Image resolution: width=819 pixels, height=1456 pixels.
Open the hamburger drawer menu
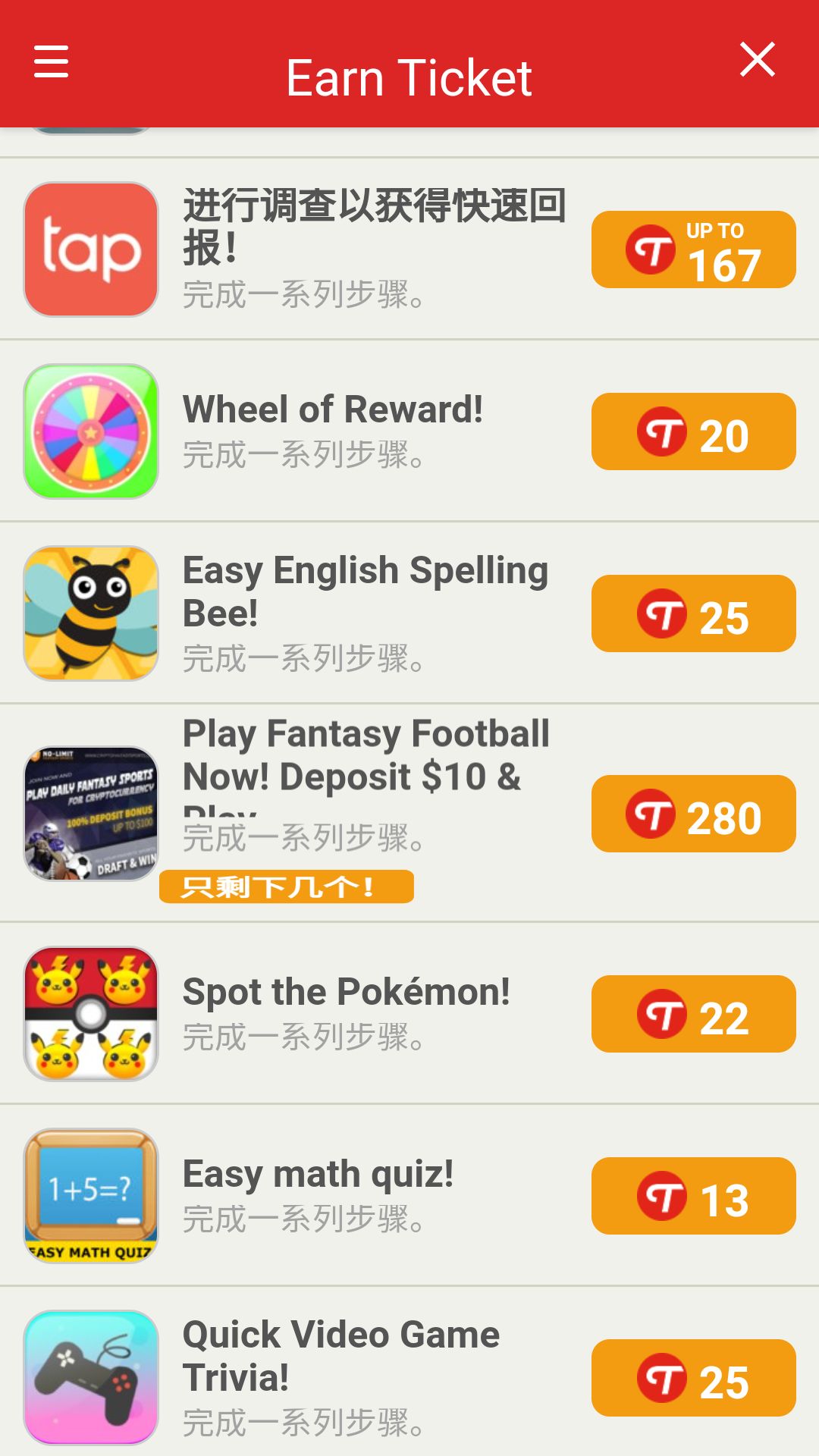click(52, 61)
